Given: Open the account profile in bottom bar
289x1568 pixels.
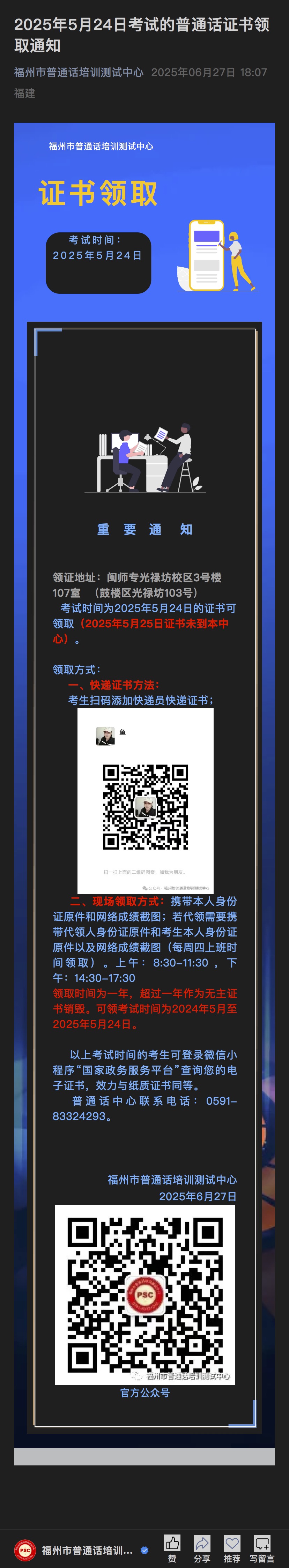Looking at the screenshot, I should pos(79,1550).
